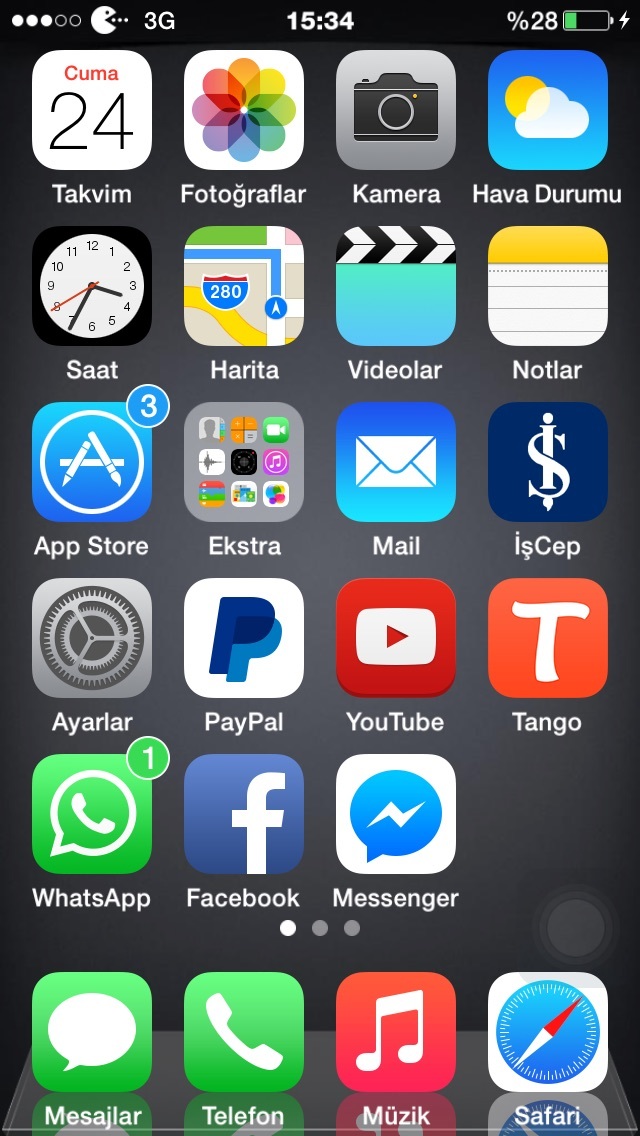This screenshot has height=1136, width=640.
Task: Launch Harita maps app
Action: pos(244,285)
